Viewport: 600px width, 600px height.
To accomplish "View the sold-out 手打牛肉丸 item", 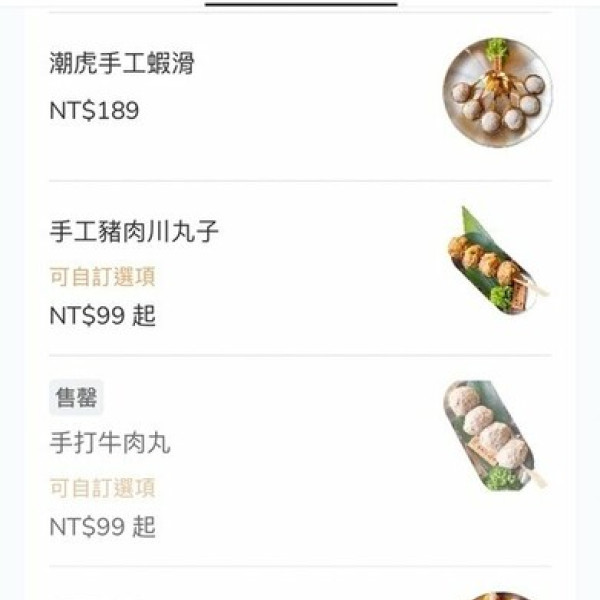I will [x=110, y=443].
